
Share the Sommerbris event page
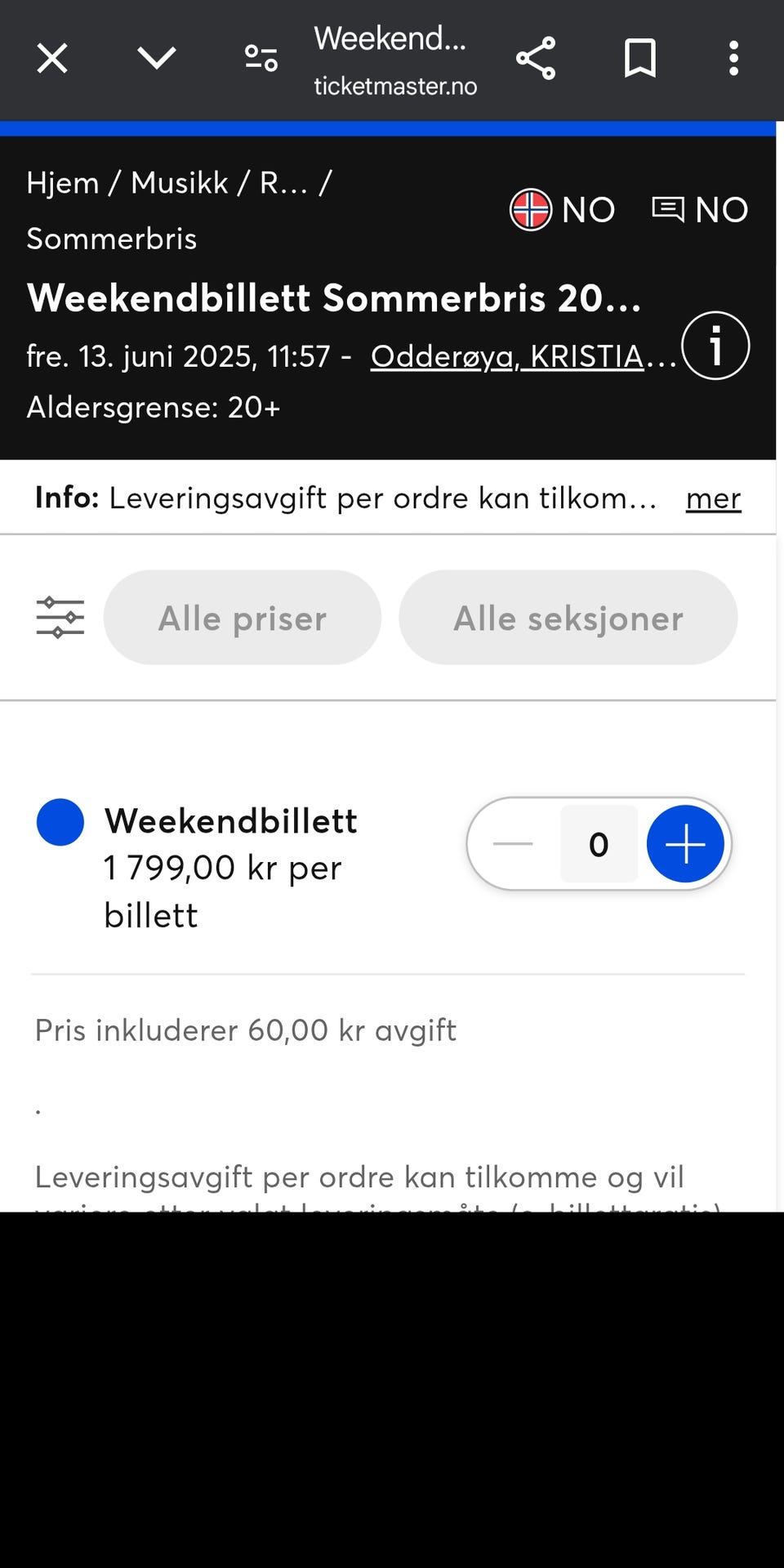click(x=537, y=58)
